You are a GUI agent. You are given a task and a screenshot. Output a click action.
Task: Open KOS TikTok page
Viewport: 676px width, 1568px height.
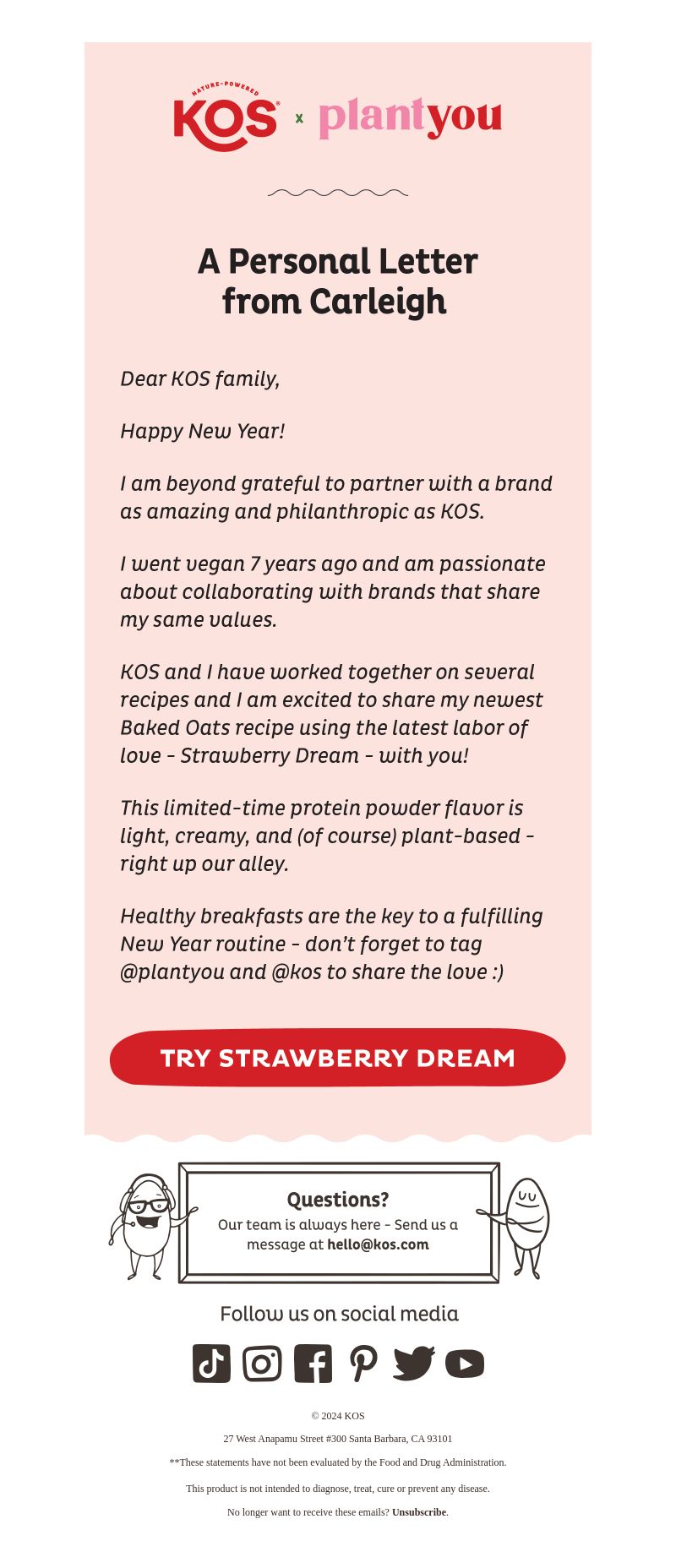[x=211, y=1364]
